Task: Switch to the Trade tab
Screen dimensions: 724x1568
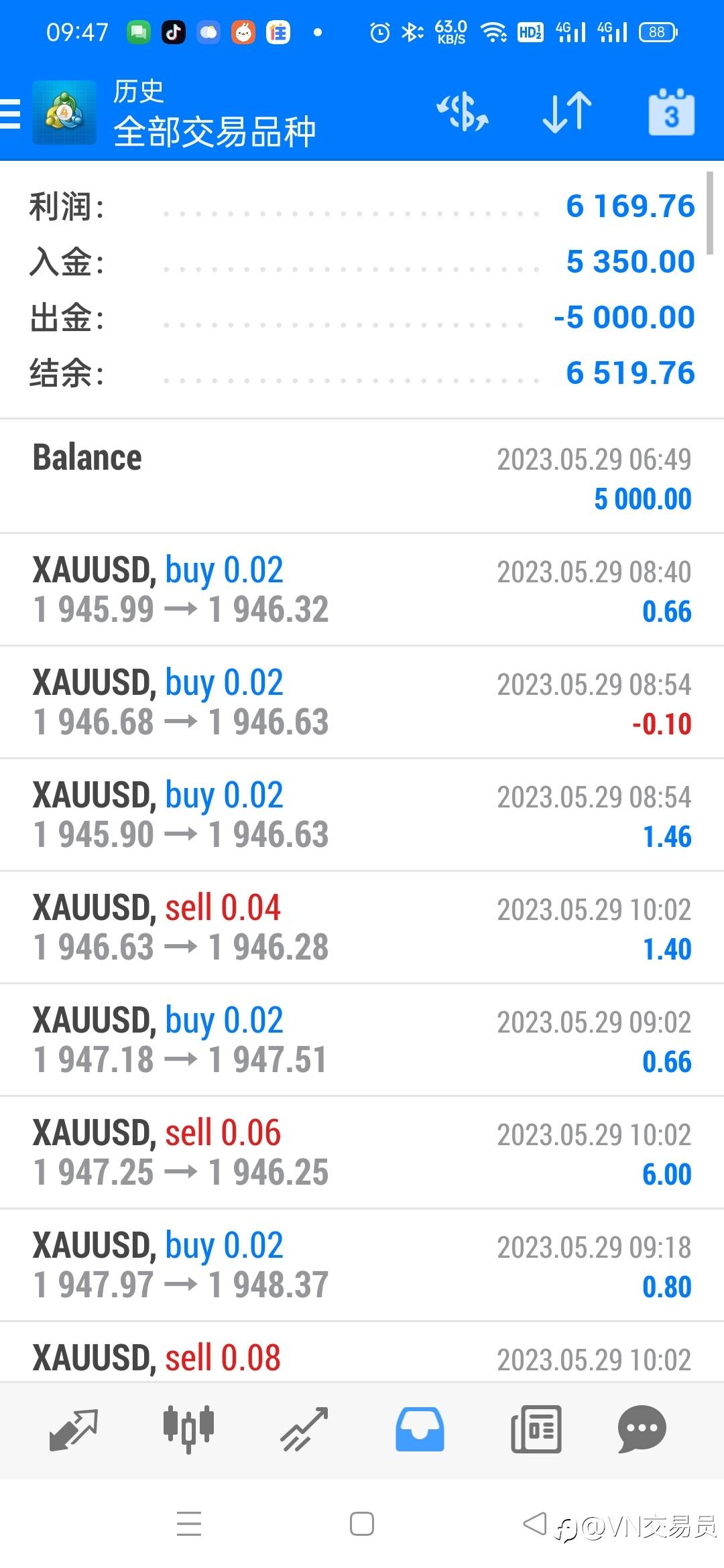Action: point(304,1429)
